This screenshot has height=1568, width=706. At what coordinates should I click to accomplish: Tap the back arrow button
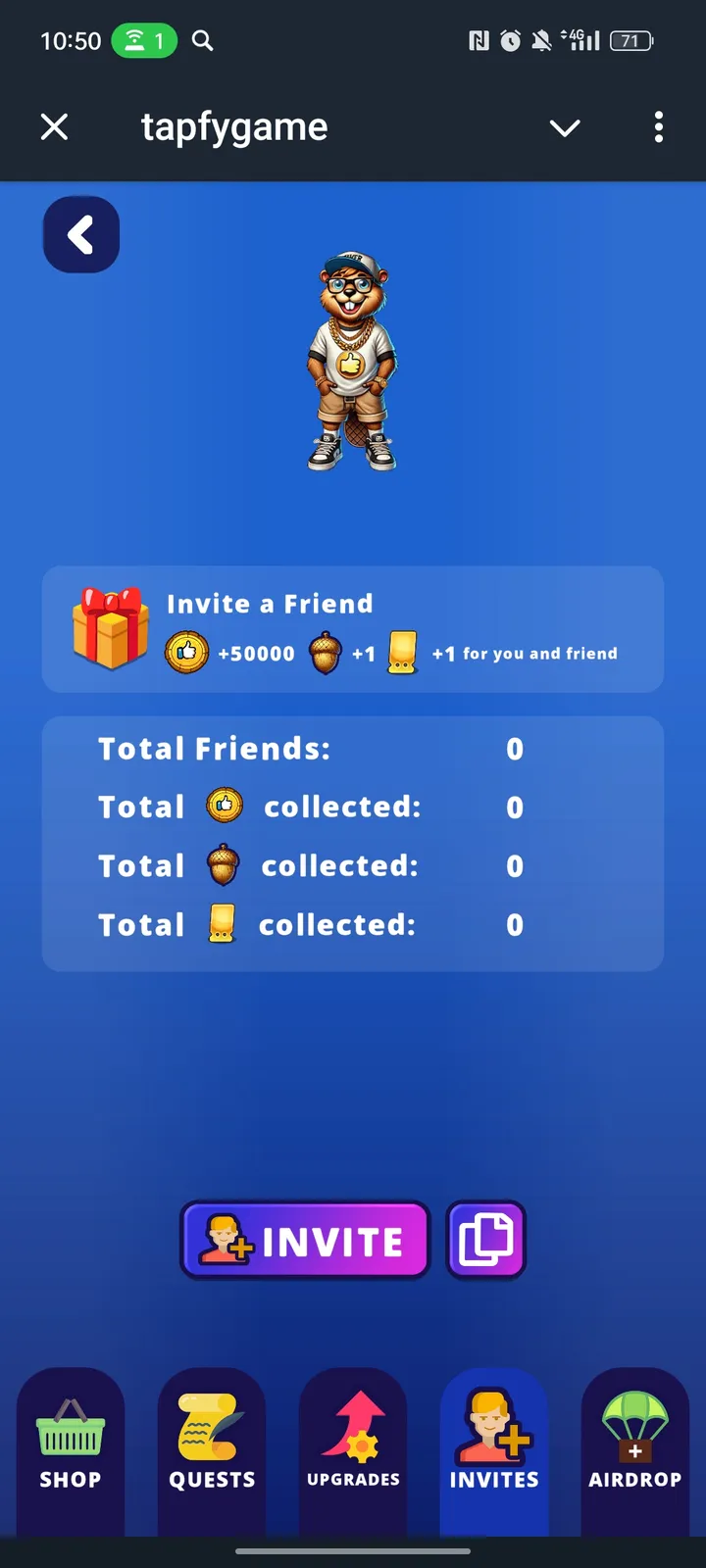81,234
